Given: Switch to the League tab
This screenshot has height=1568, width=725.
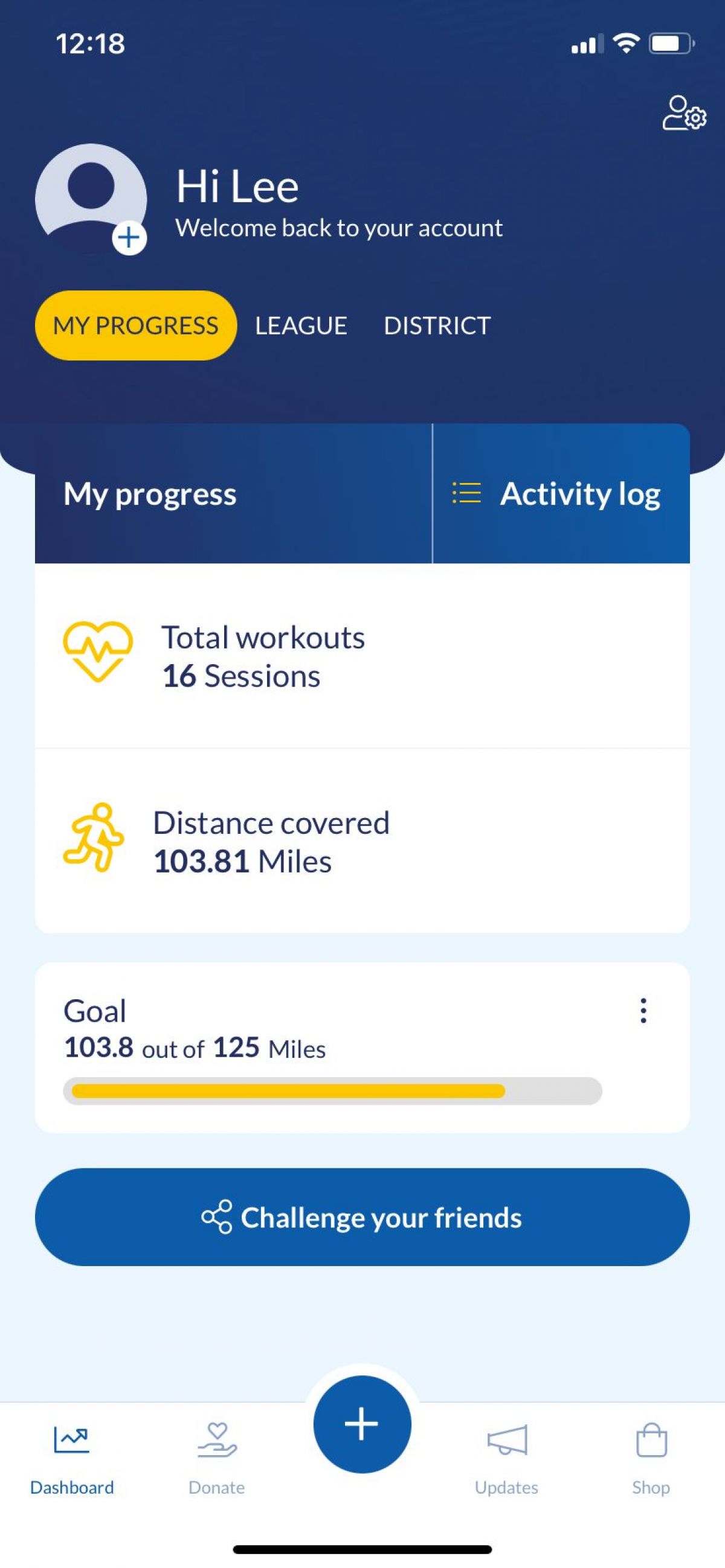Looking at the screenshot, I should [x=301, y=325].
